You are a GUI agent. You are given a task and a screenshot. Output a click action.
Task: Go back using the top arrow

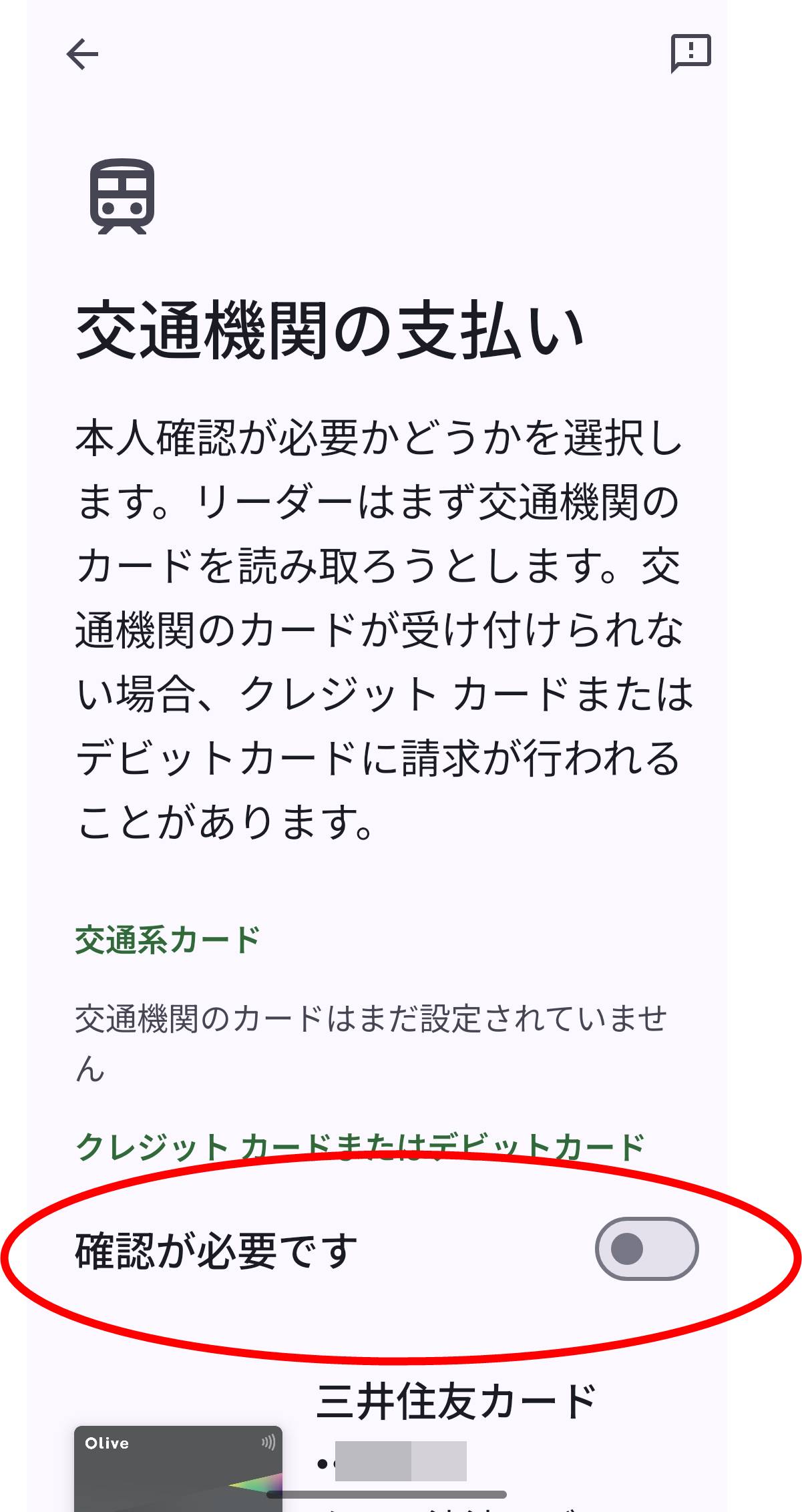click(82, 54)
